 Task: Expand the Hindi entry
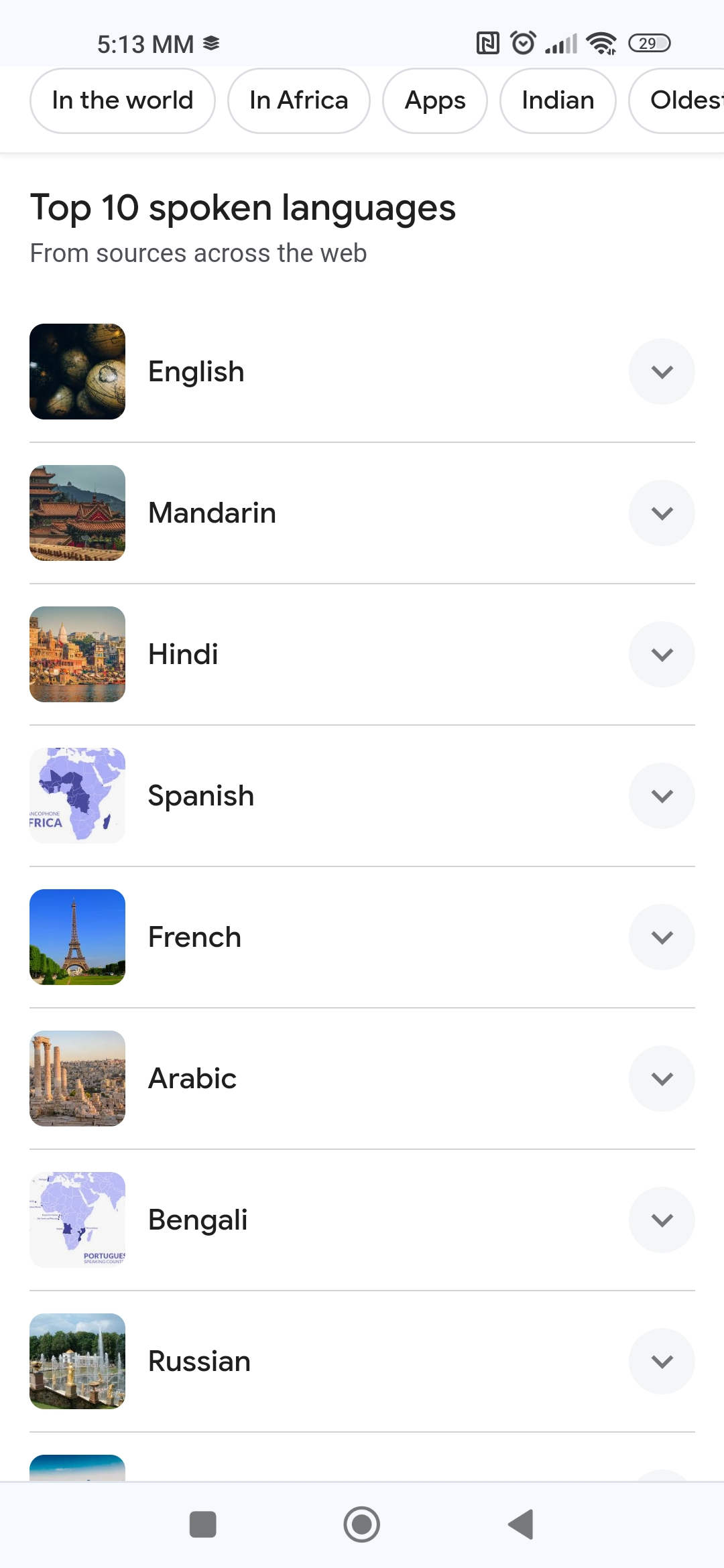tap(662, 655)
